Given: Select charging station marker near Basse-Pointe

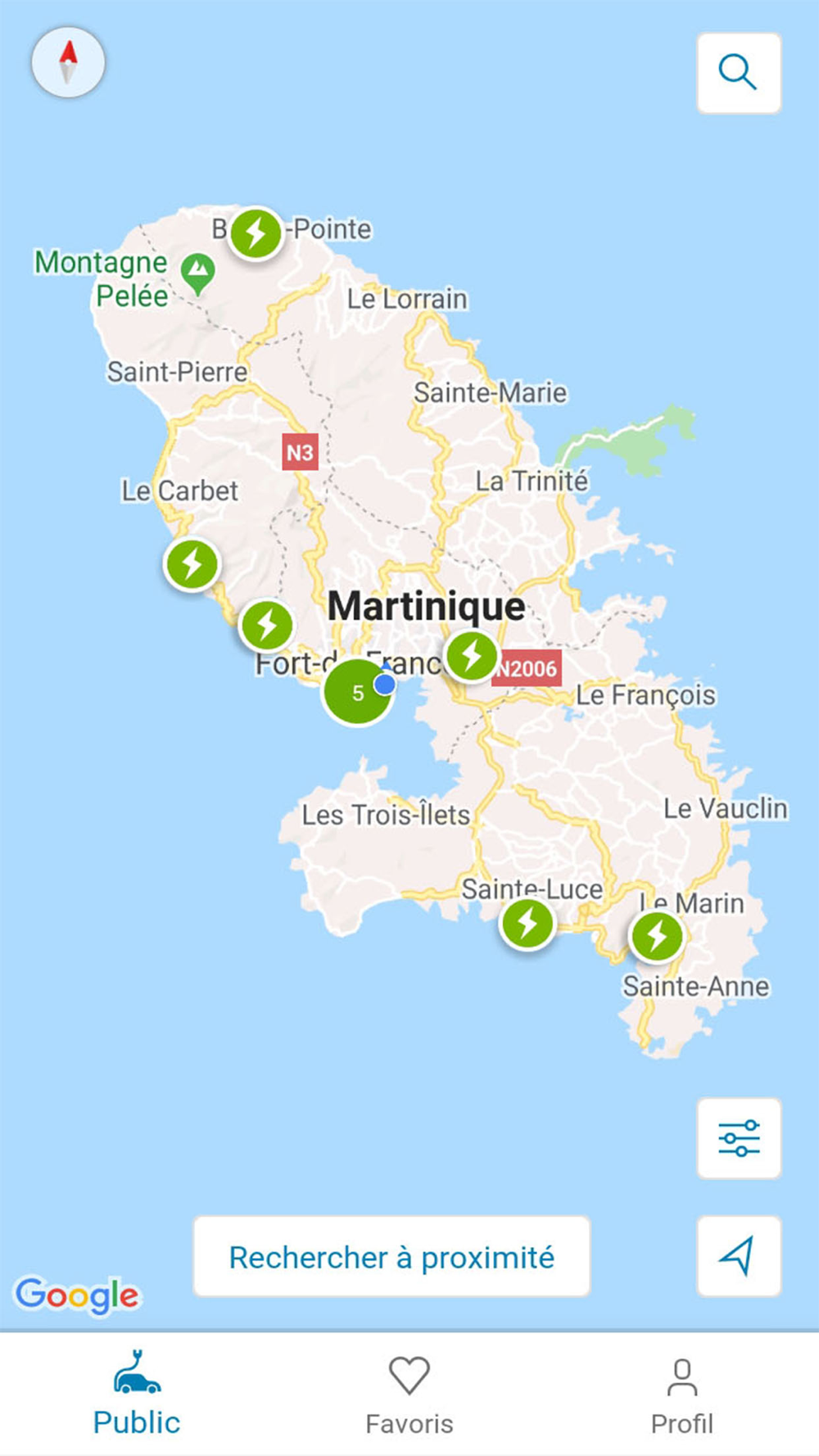Looking at the screenshot, I should pos(256,234).
